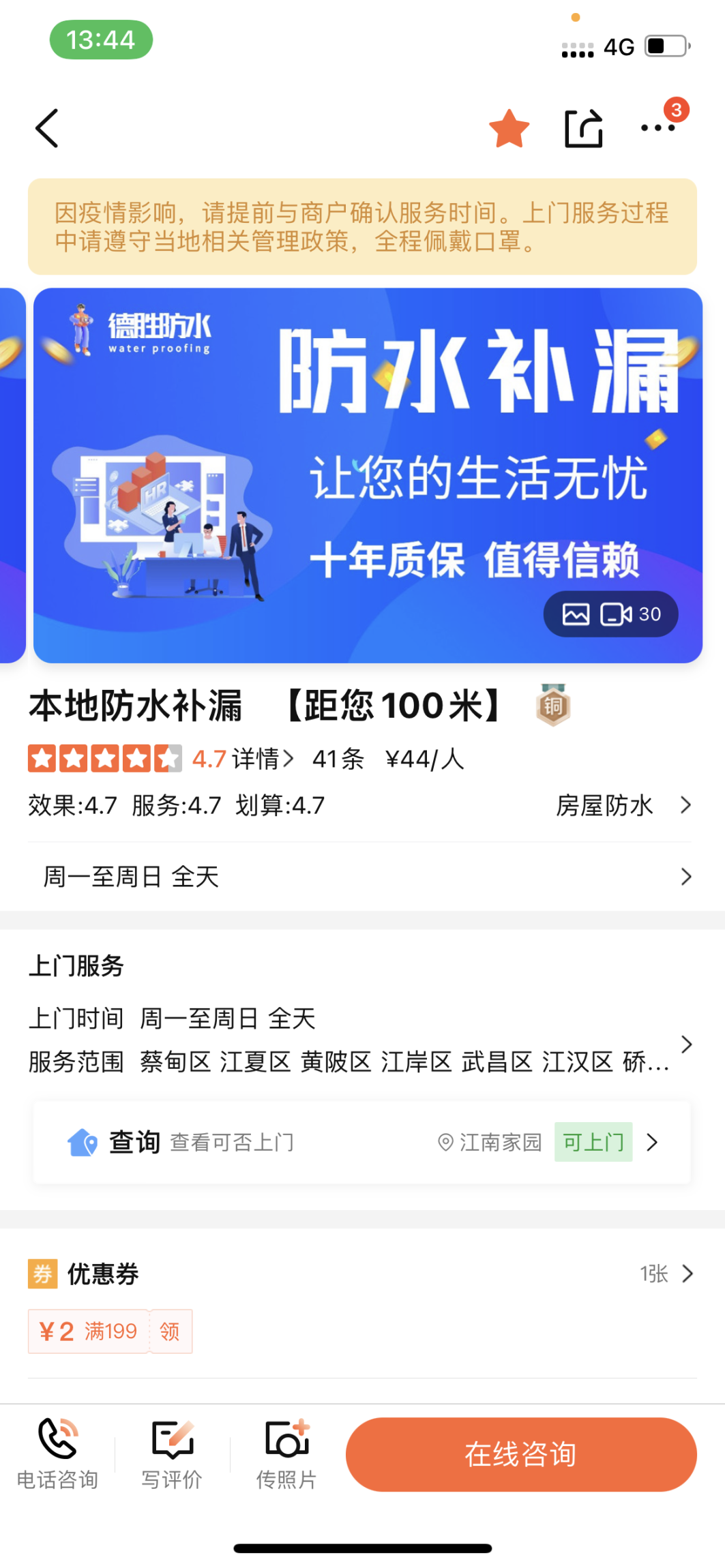This screenshot has width=725, height=1568.
Task: Open the 防水补漏 banner photo gallery
Action: 368,475
